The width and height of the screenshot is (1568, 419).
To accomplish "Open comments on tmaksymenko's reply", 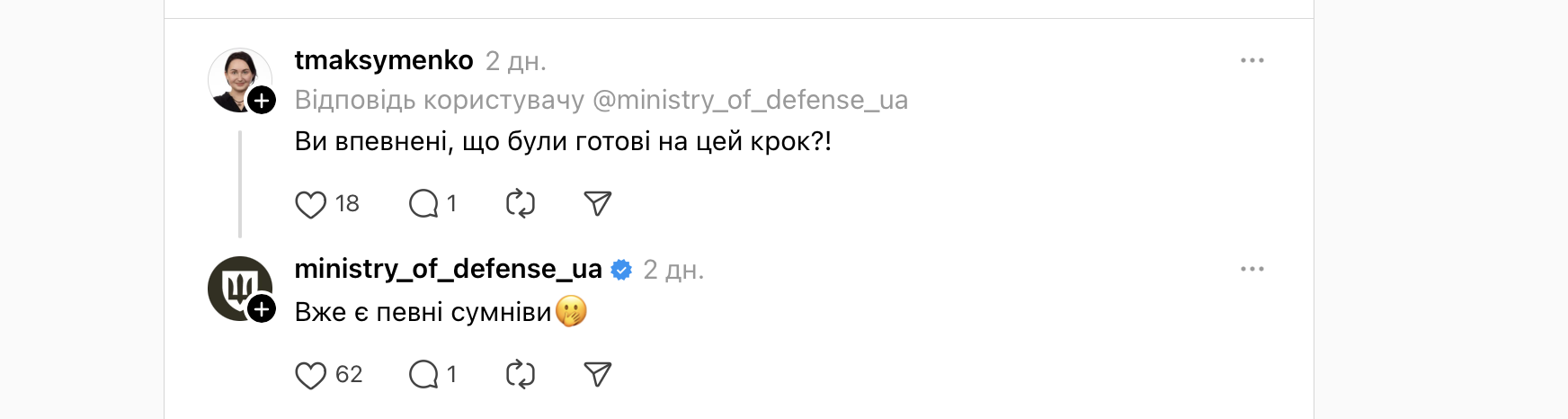I will click(x=423, y=204).
